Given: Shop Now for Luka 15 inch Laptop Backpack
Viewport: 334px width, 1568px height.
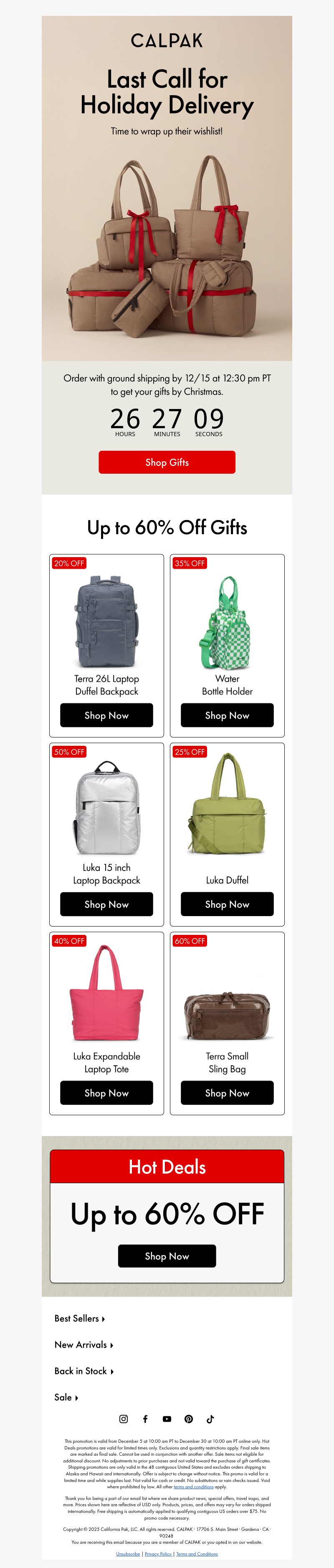Looking at the screenshot, I should [106, 904].
